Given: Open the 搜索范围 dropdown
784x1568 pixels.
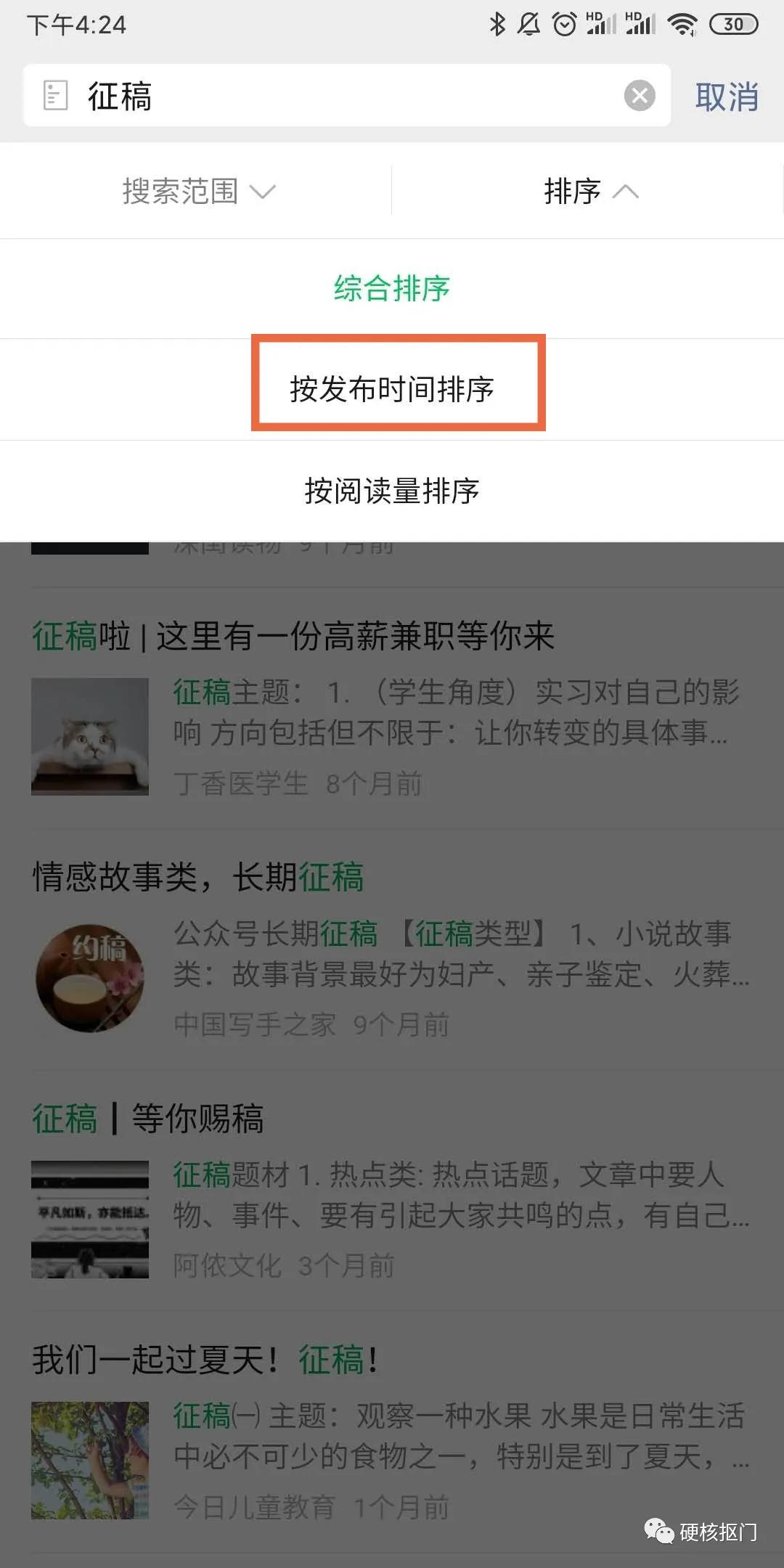Looking at the screenshot, I should (196, 191).
